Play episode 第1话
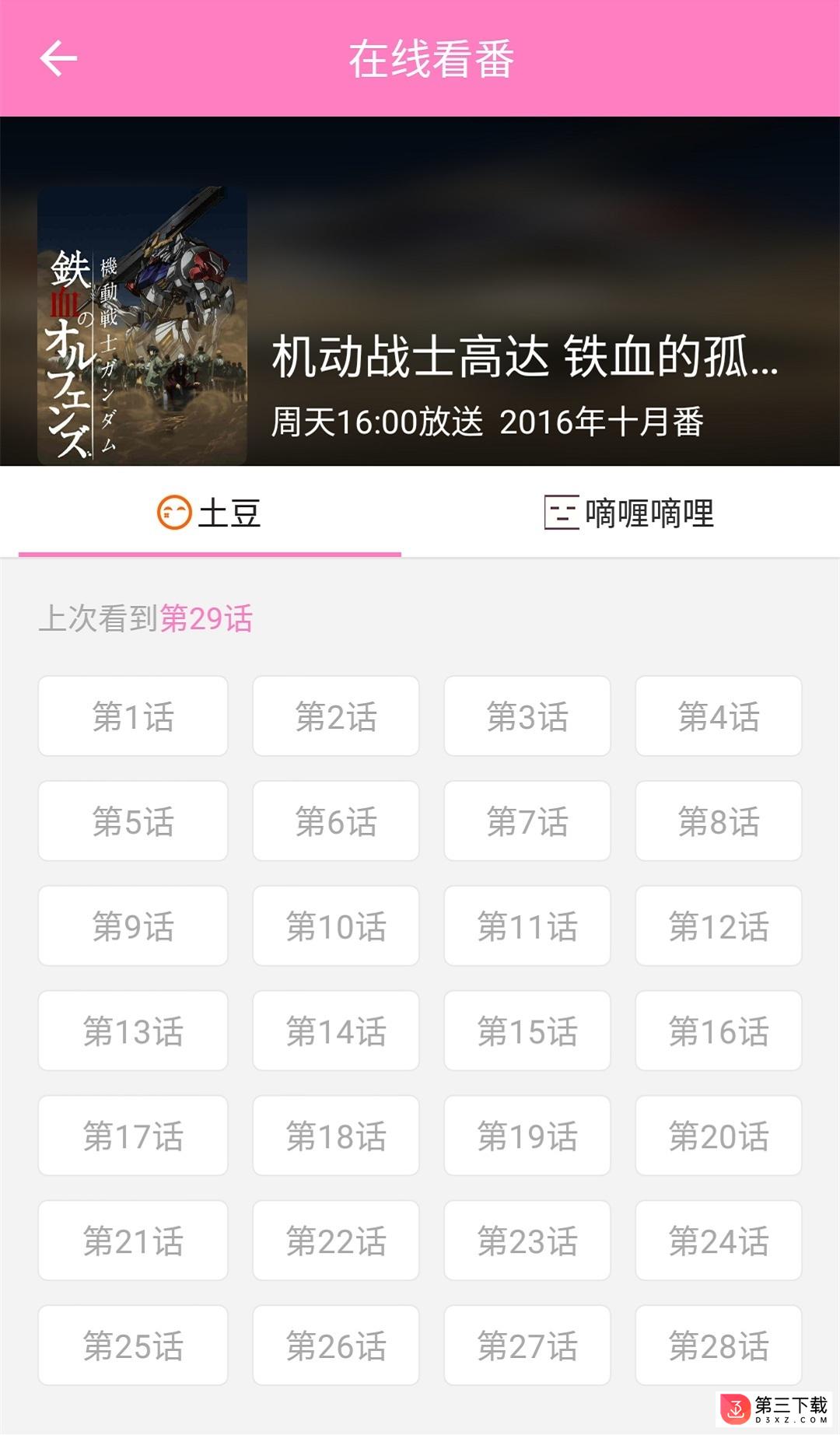The height and width of the screenshot is (1435, 840). point(133,716)
